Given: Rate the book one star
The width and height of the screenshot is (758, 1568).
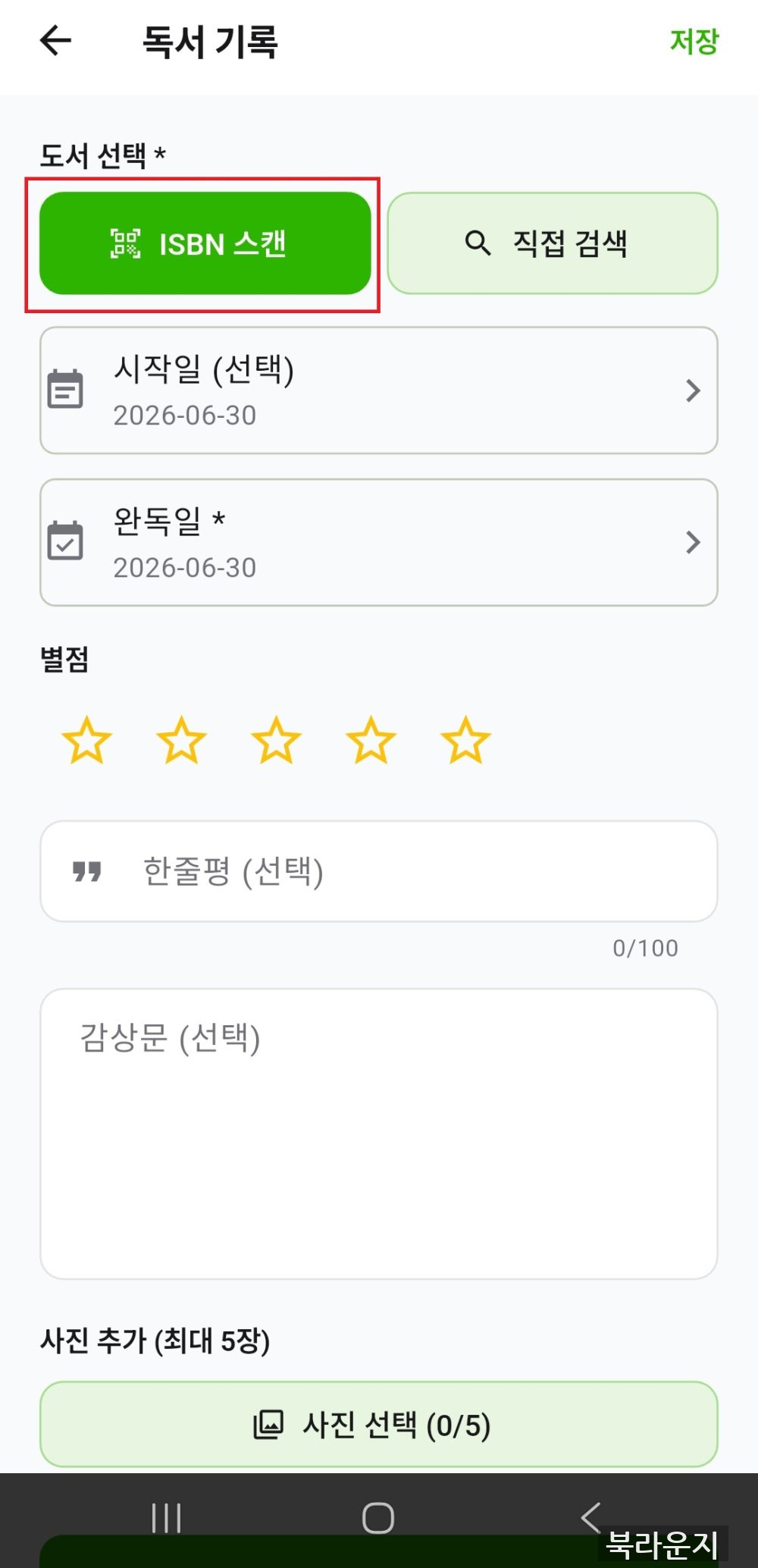Looking at the screenshot, I should tap(86, 740).
